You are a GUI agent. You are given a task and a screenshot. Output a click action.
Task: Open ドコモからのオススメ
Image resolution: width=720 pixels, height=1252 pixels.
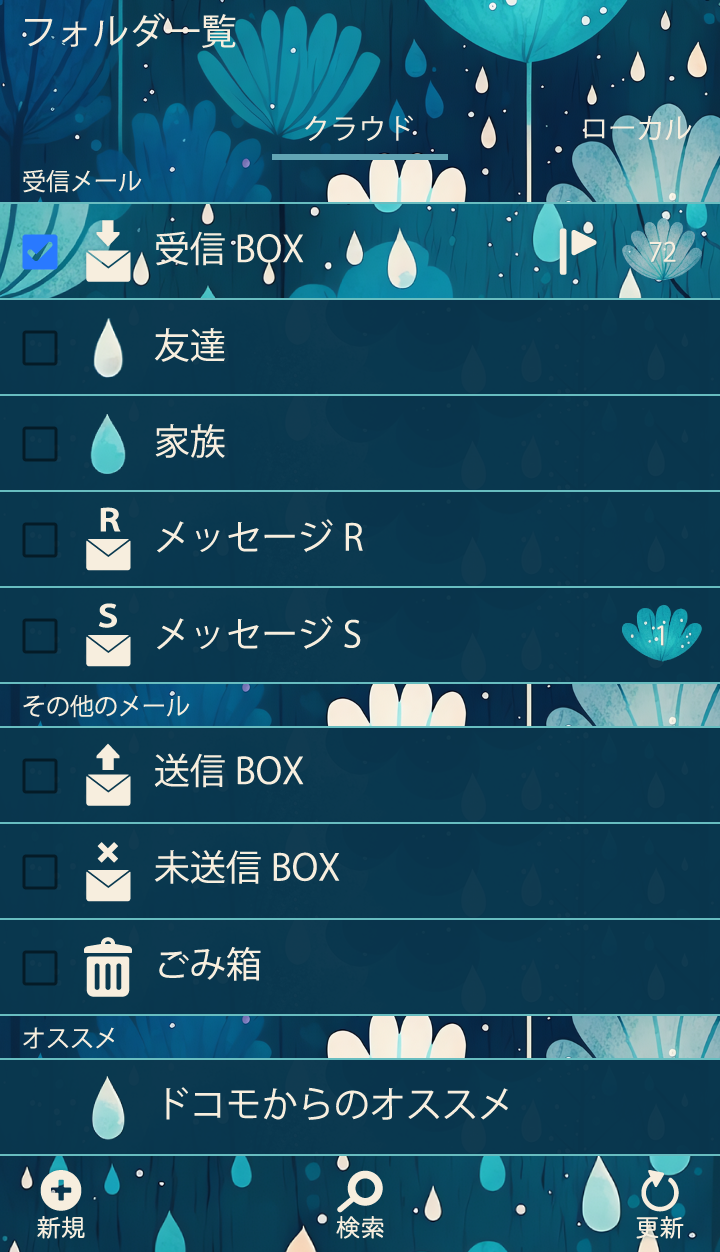point(334,1105)
